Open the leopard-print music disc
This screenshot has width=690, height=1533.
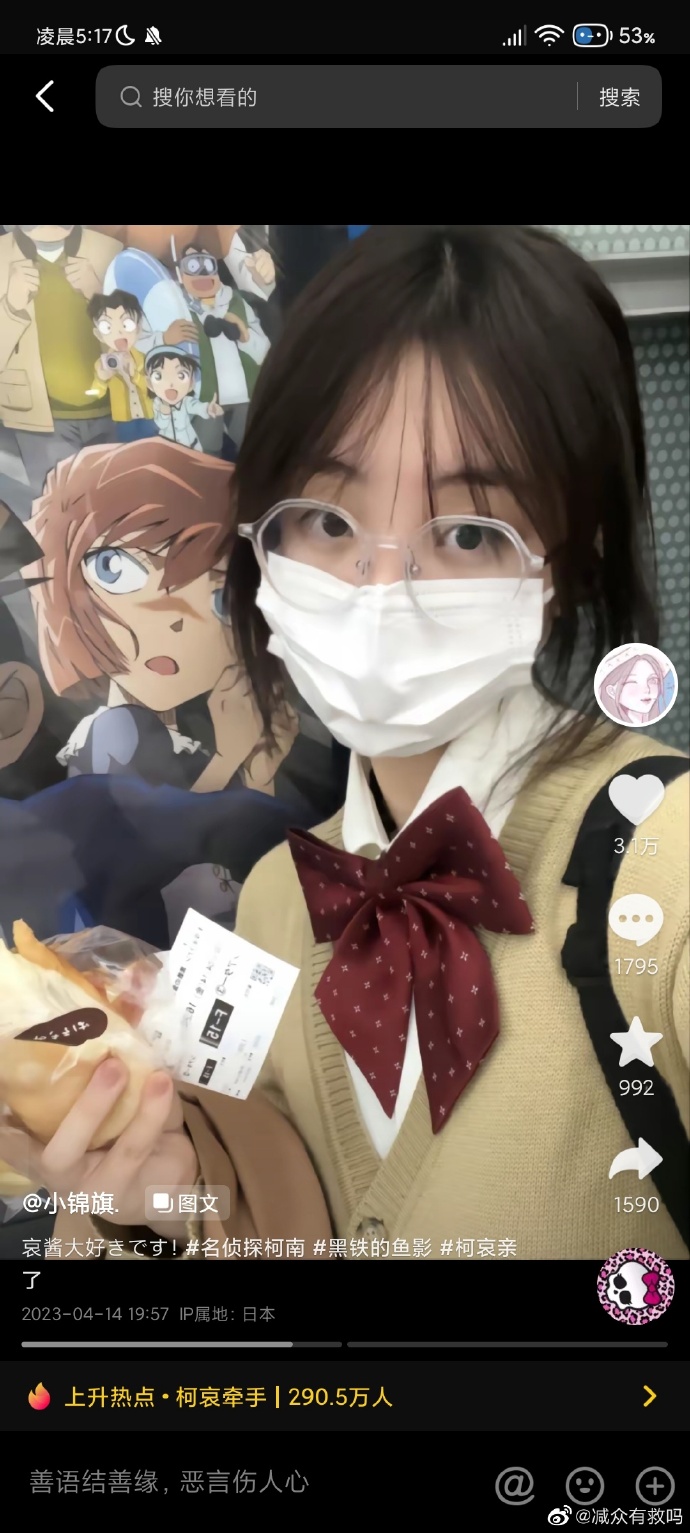(x=635, y=1287)
